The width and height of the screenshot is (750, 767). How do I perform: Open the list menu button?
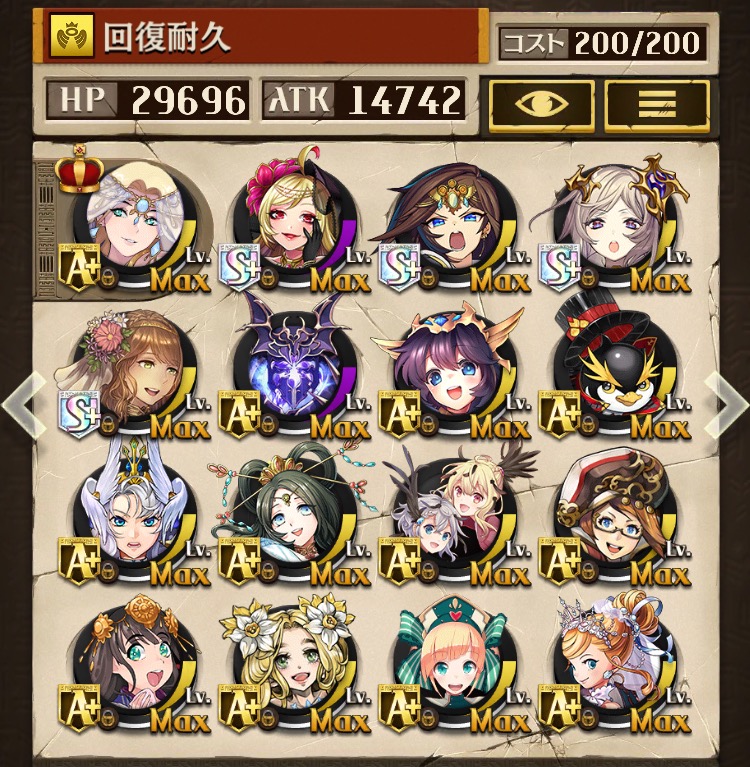[657, 103]
